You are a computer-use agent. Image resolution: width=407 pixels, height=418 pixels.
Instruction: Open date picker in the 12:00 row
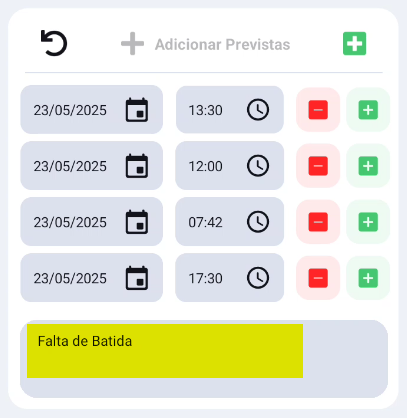tap(137, 166)
